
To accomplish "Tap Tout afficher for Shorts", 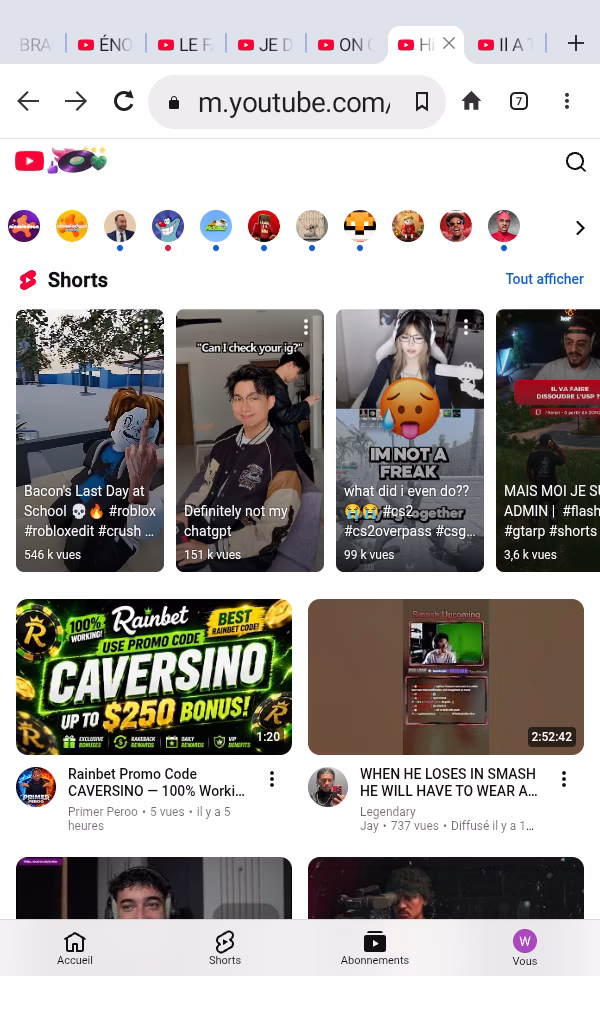I will coord(545,279).
